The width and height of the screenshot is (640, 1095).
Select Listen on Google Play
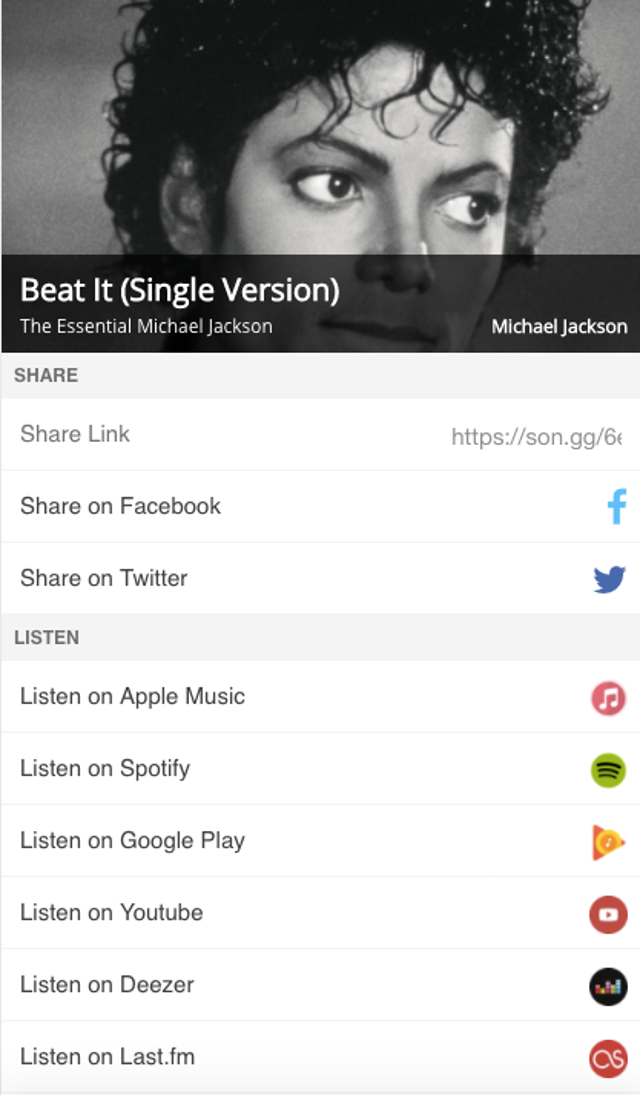tap(320, 840)
